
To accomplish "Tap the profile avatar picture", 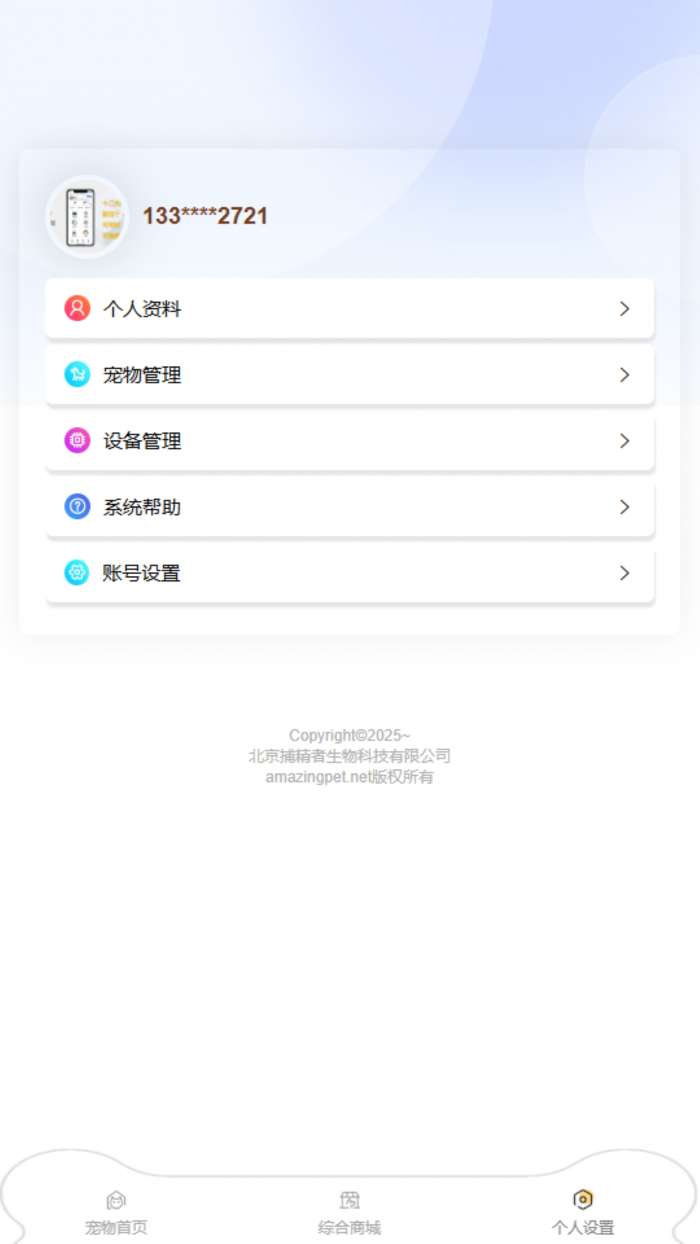I will [87, 217].
